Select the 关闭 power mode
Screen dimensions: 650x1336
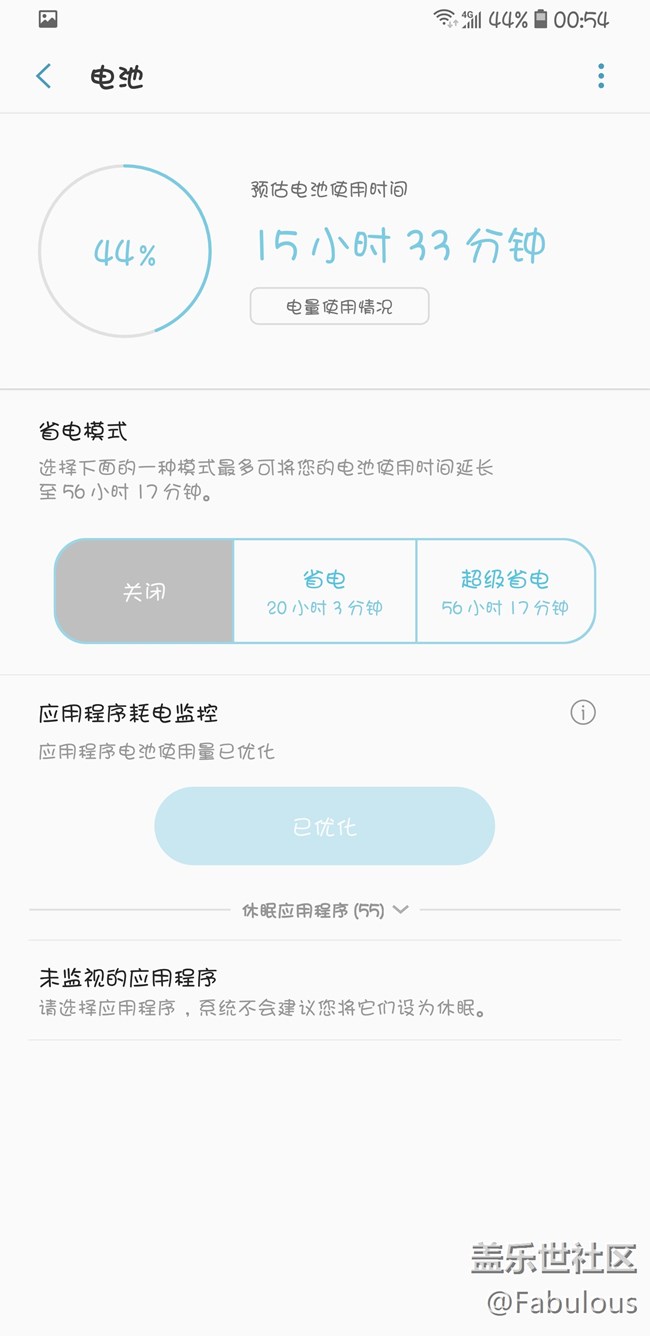[145, 592]
